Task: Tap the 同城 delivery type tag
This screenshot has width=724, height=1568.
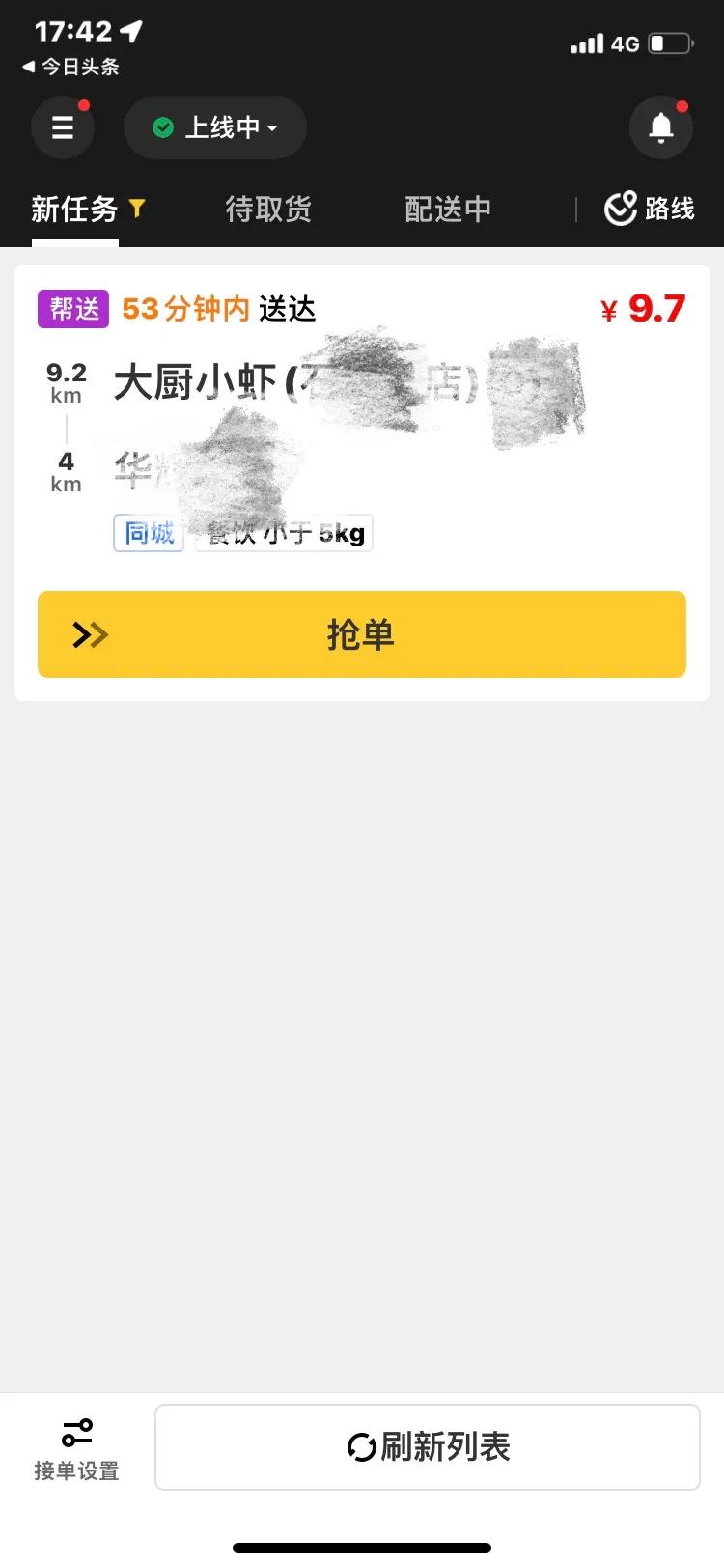Action: click(148, 532)
